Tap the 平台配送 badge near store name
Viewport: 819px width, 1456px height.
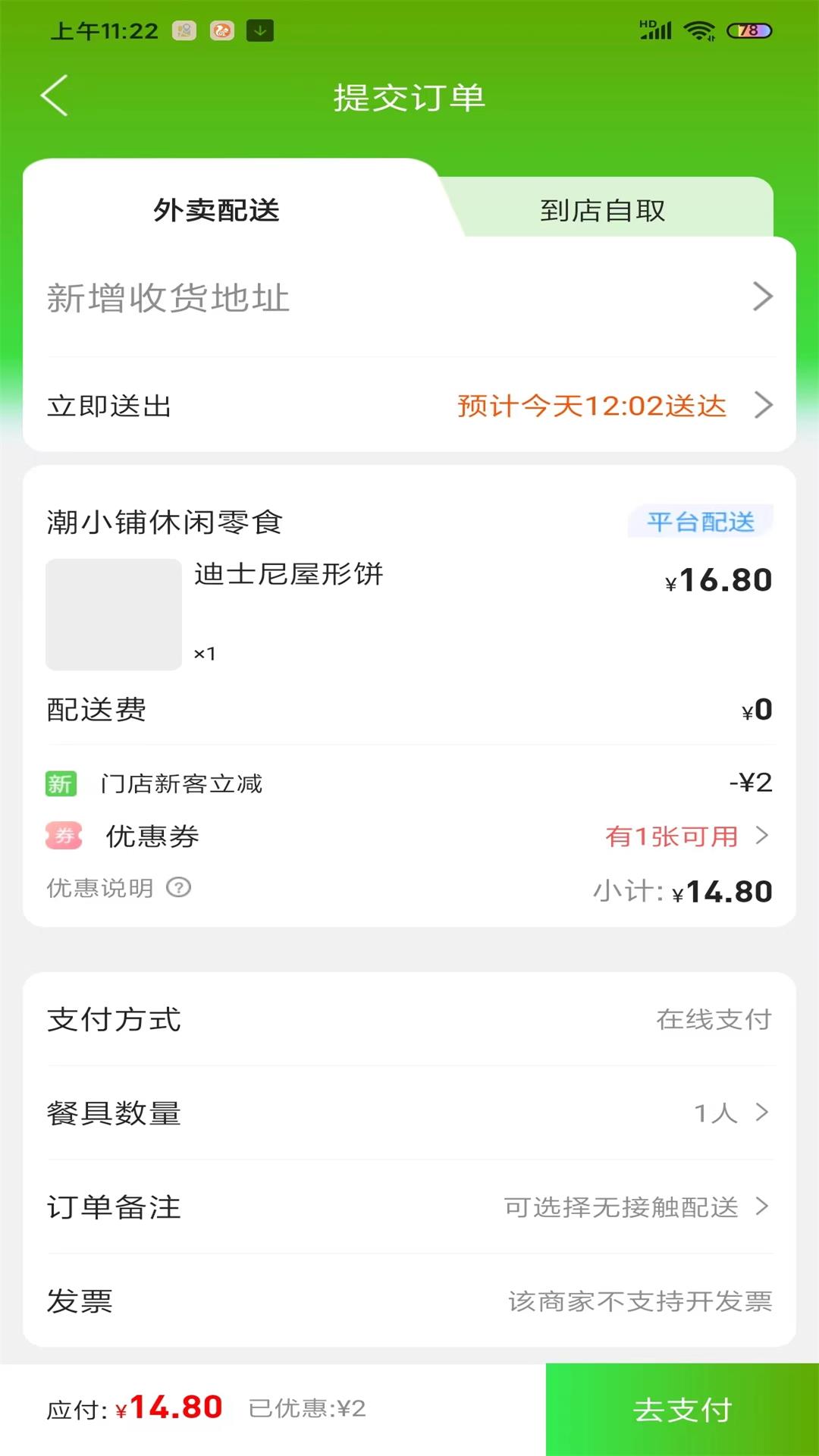click(701, 520)
